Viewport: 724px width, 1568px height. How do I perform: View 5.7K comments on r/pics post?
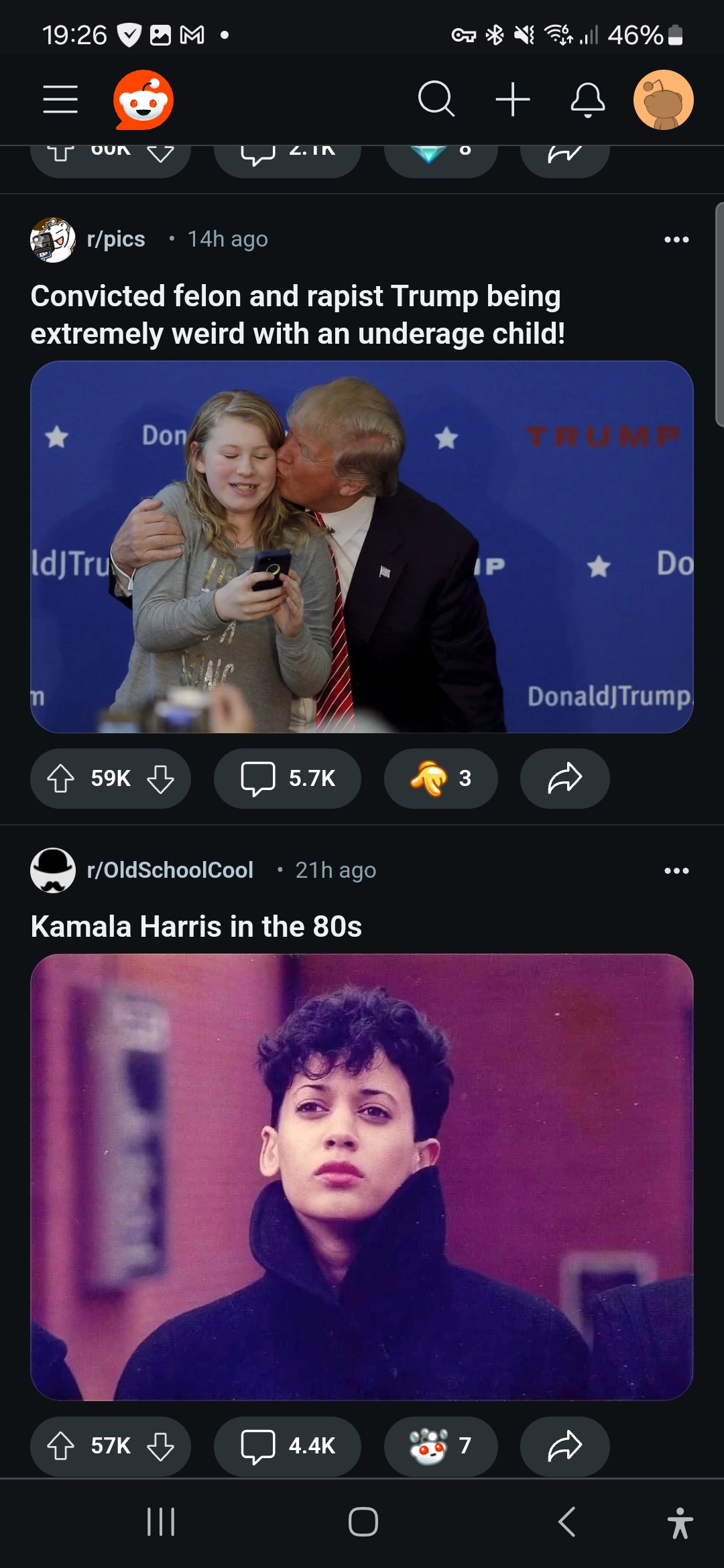288,779
